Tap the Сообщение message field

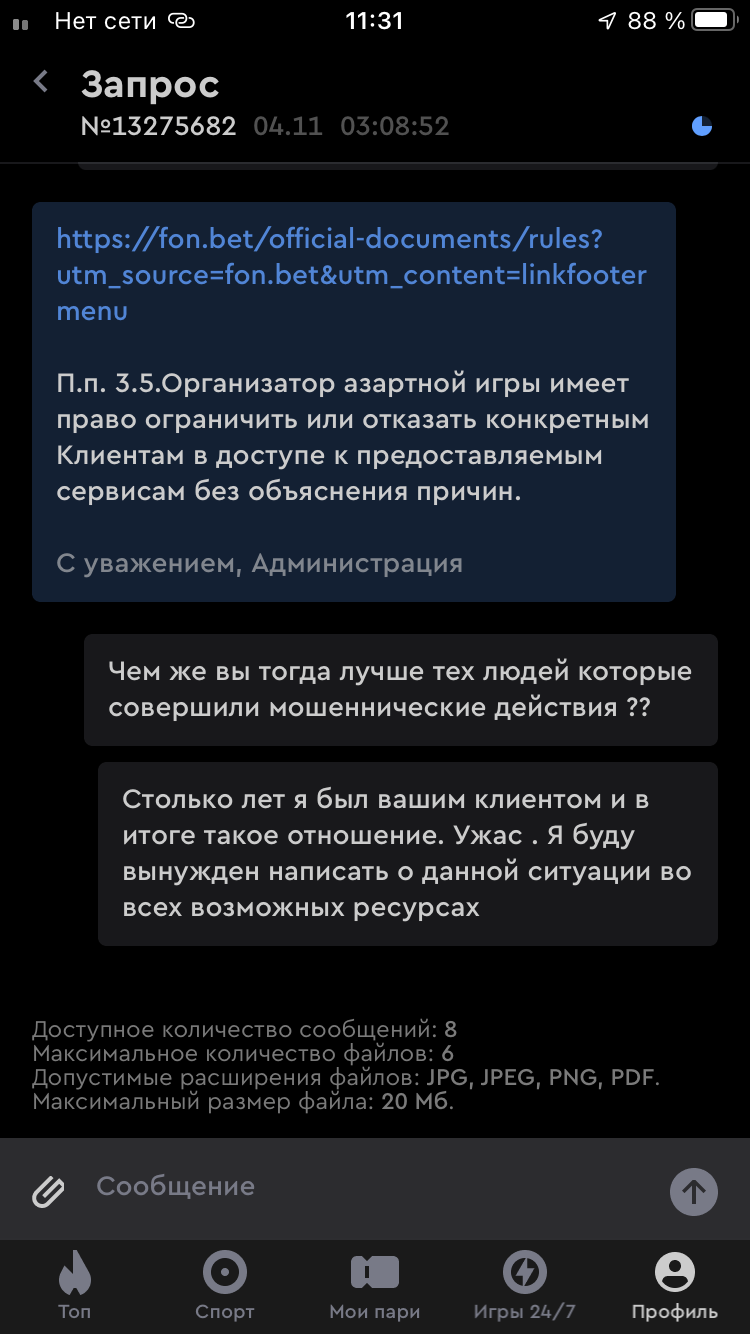[x=370, y=1187]
